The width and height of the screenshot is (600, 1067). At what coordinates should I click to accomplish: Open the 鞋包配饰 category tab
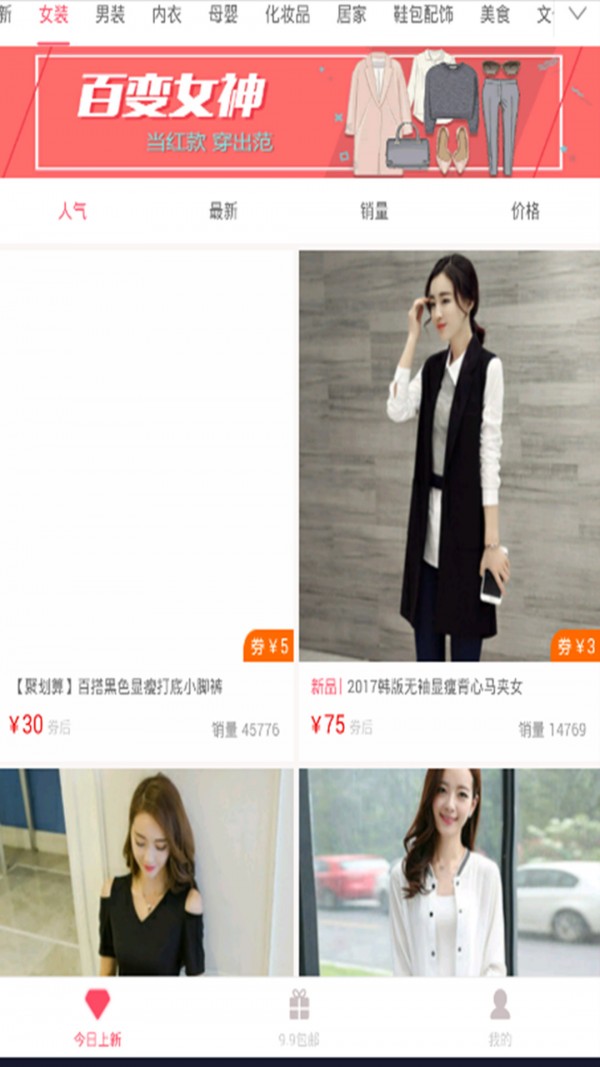coord(423,15)
